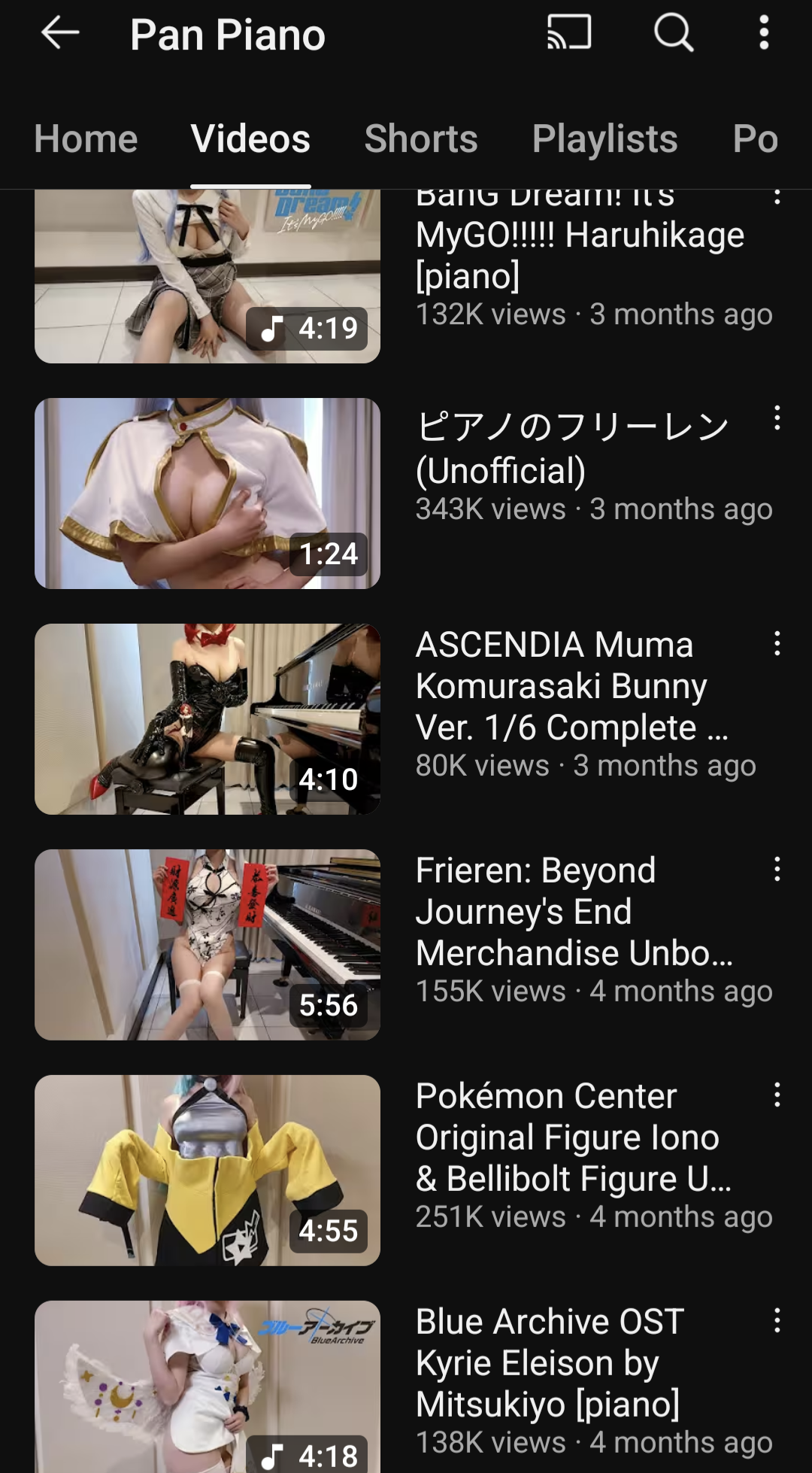Open options for Pokémon Center Iono video
This screenshot has width=812, height=1473.
(x=777, y=1095)
